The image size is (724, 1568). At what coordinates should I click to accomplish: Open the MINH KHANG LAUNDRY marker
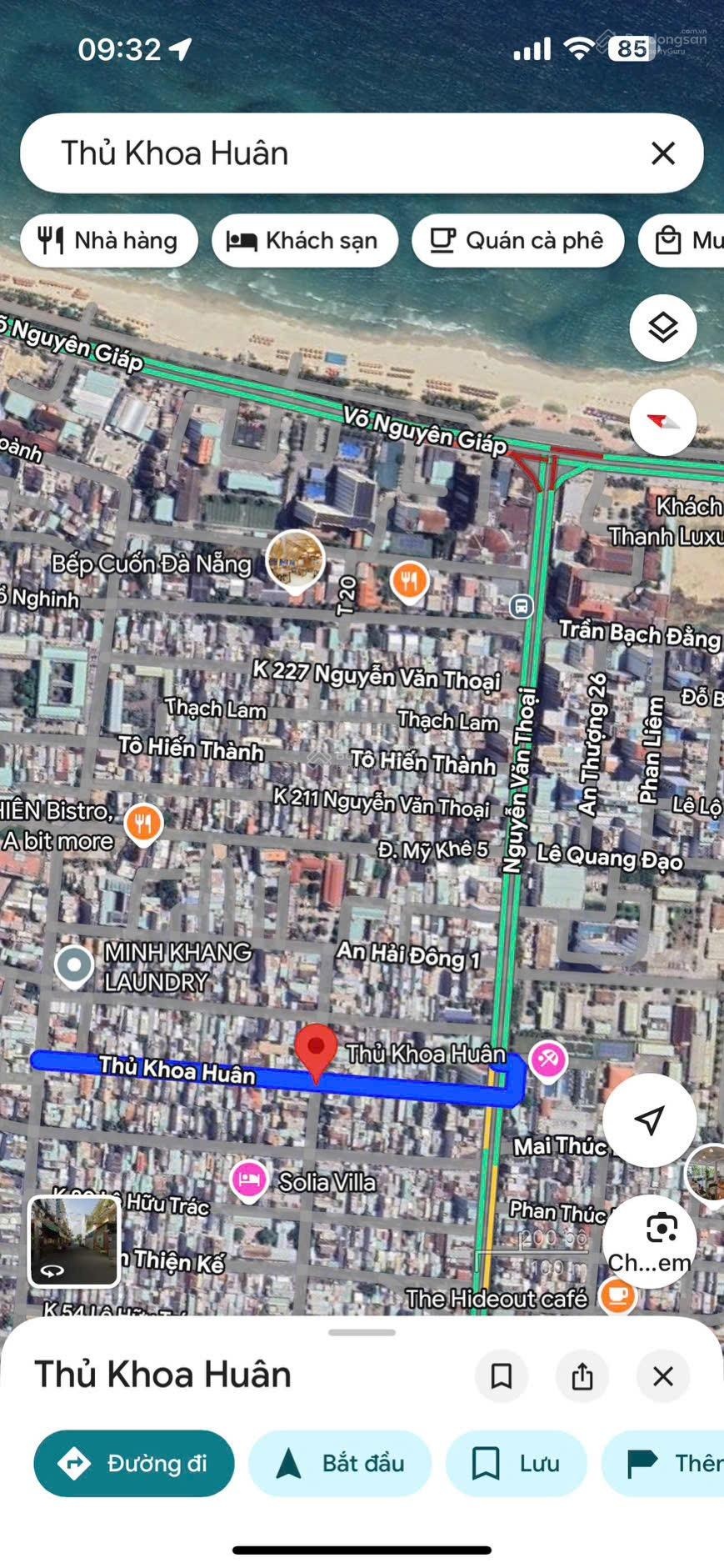[x=74, y=965]
